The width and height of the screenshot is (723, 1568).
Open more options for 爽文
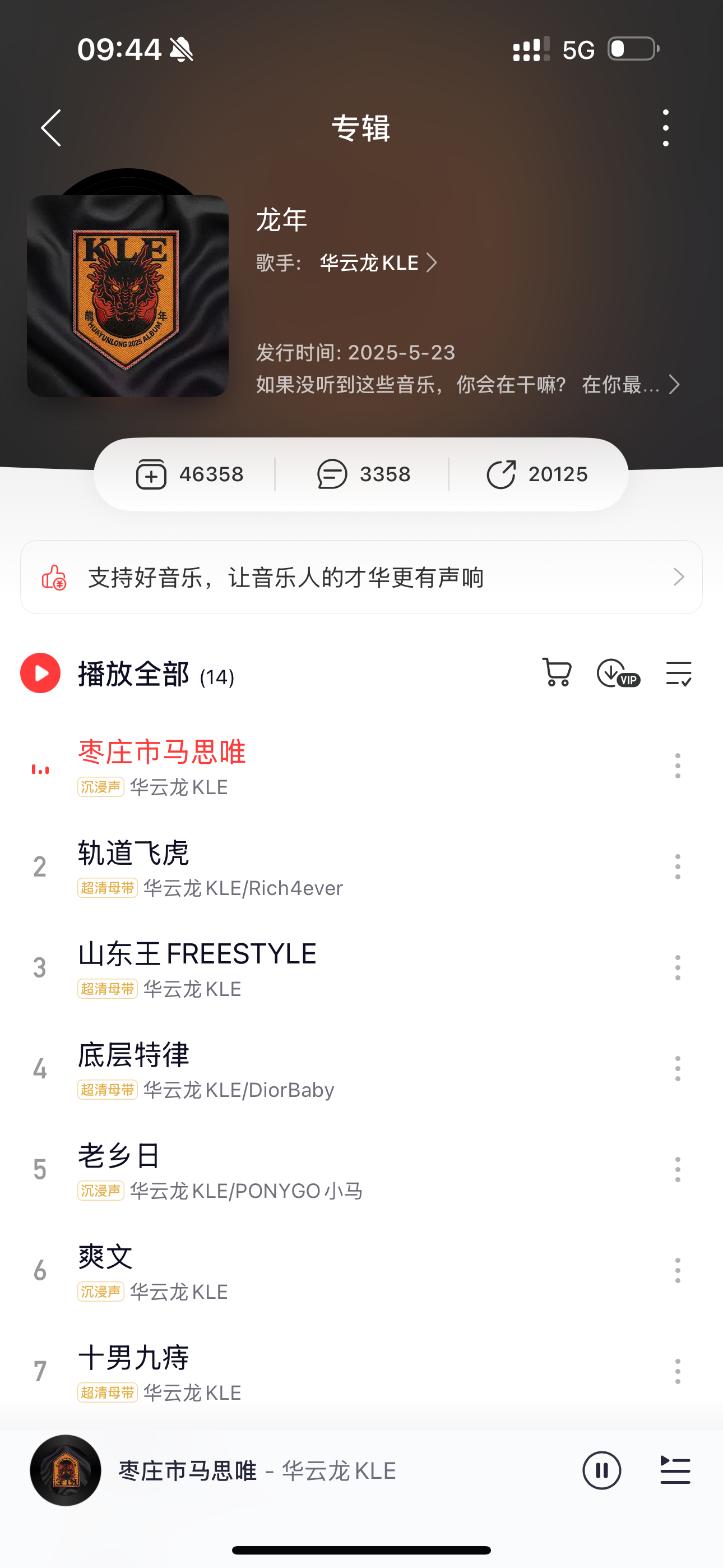[x=678, y=1271]
